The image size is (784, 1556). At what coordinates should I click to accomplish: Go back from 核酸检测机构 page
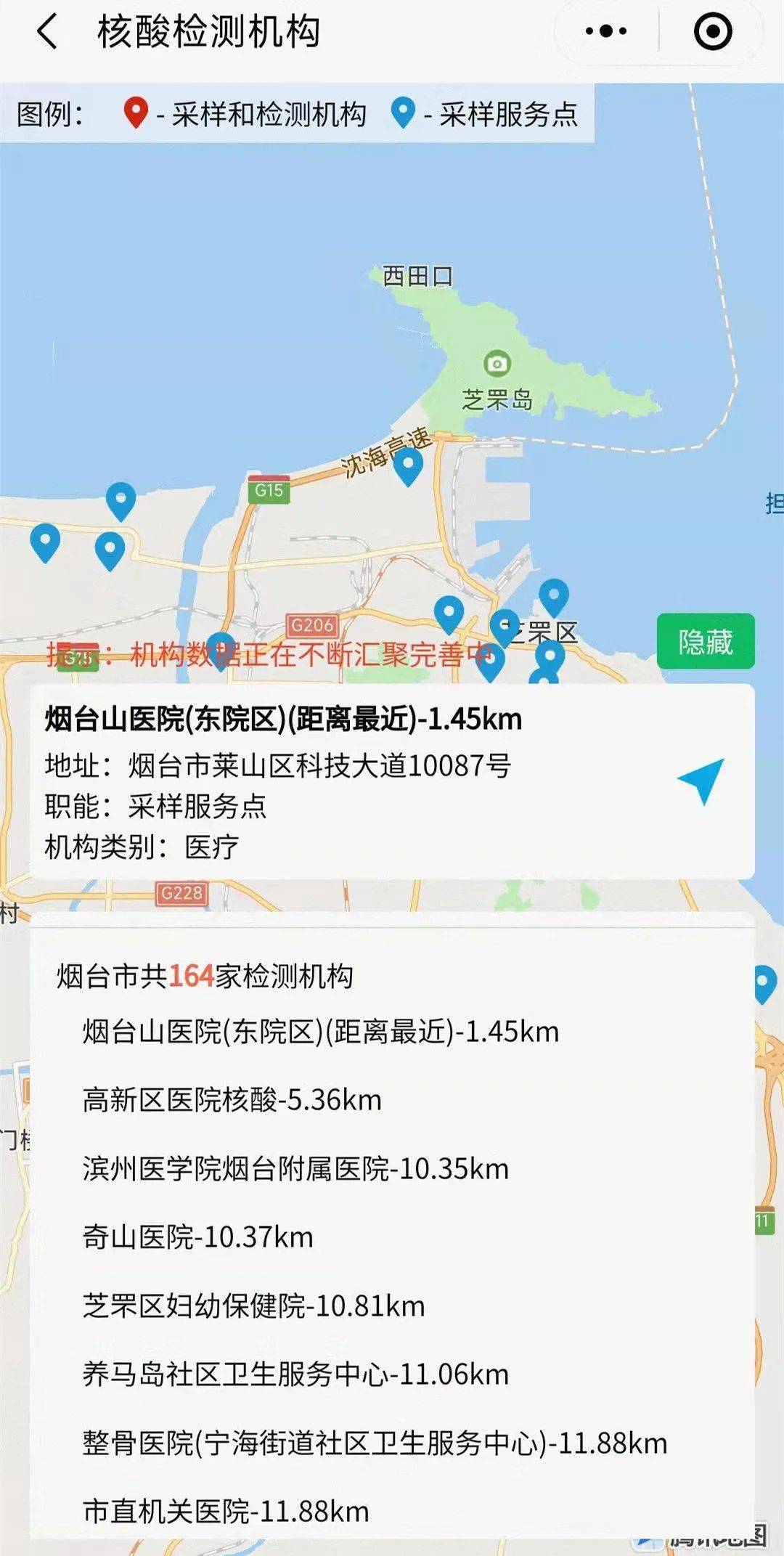pos(46,33)
